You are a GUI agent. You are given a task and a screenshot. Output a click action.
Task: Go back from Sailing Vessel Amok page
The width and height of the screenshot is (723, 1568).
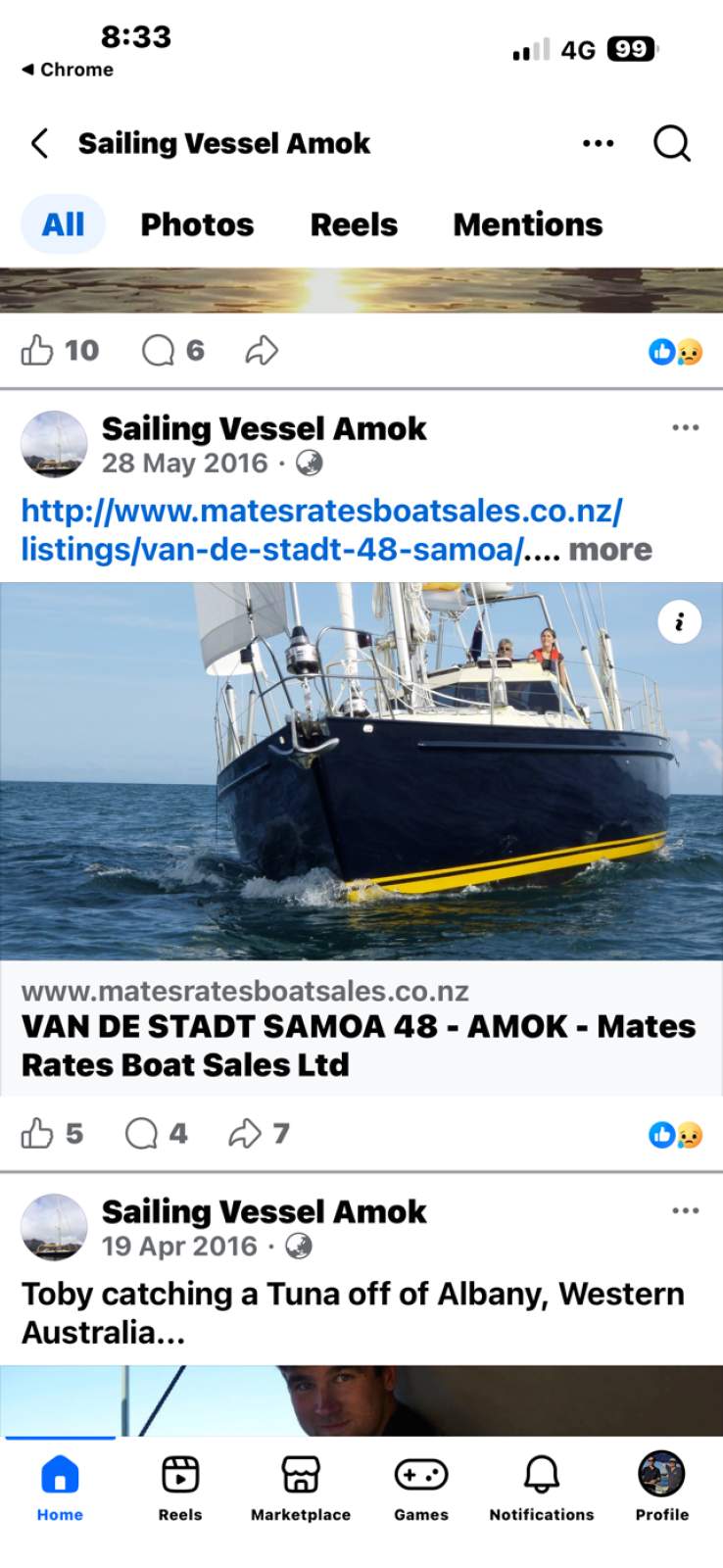tap(39, 144)
